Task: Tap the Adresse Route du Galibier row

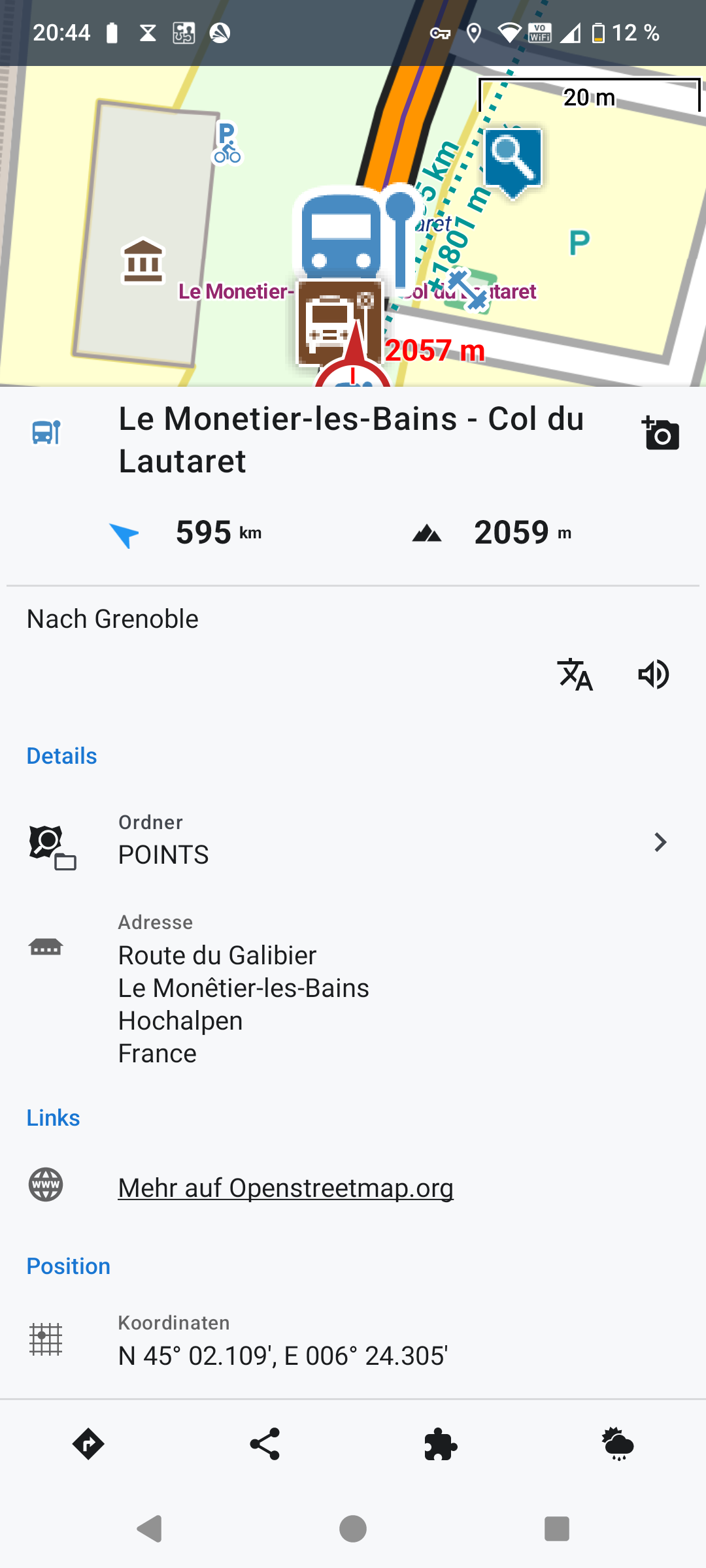Action: point(243,988)
